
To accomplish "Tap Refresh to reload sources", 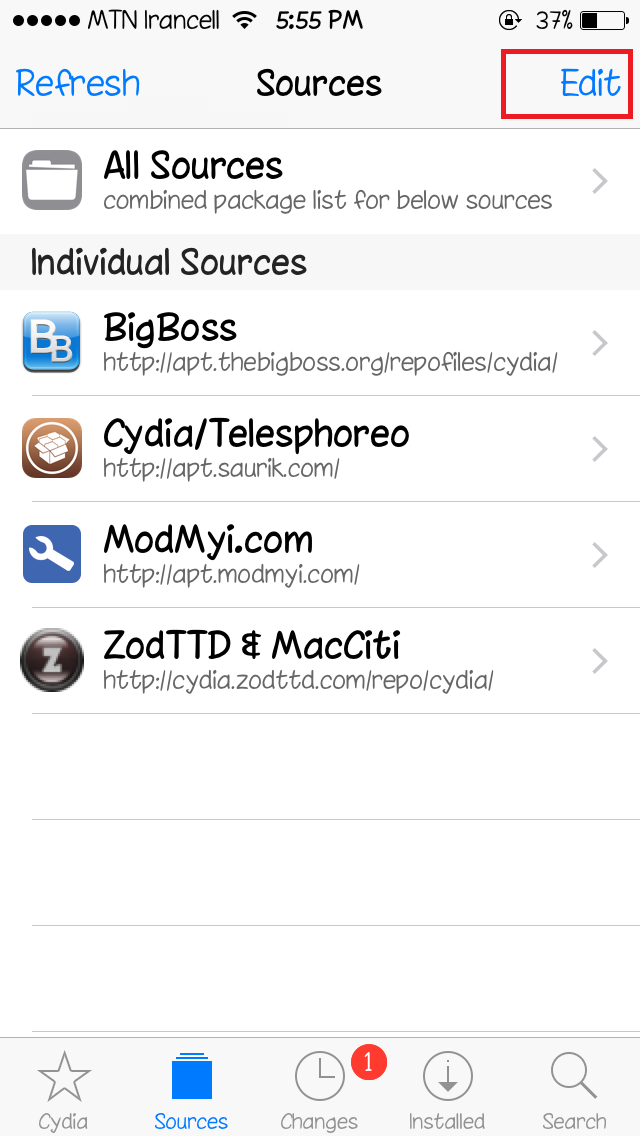I will 78,83.
